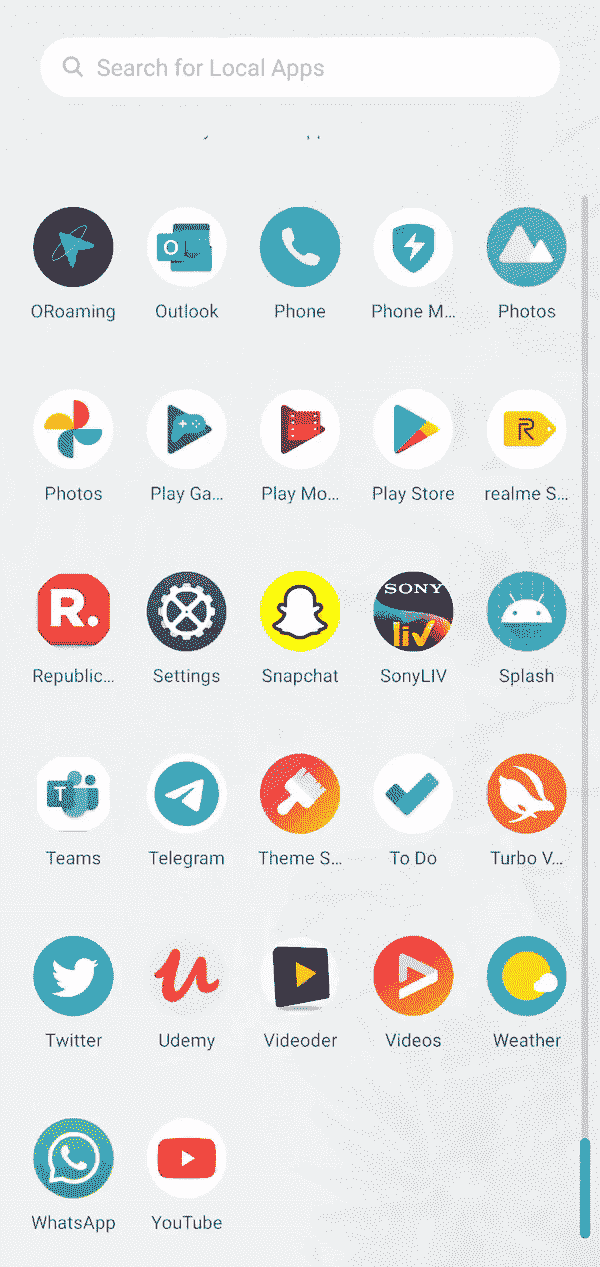Launch YouTube
The image size is (600, 1267).
point(187,1158)
